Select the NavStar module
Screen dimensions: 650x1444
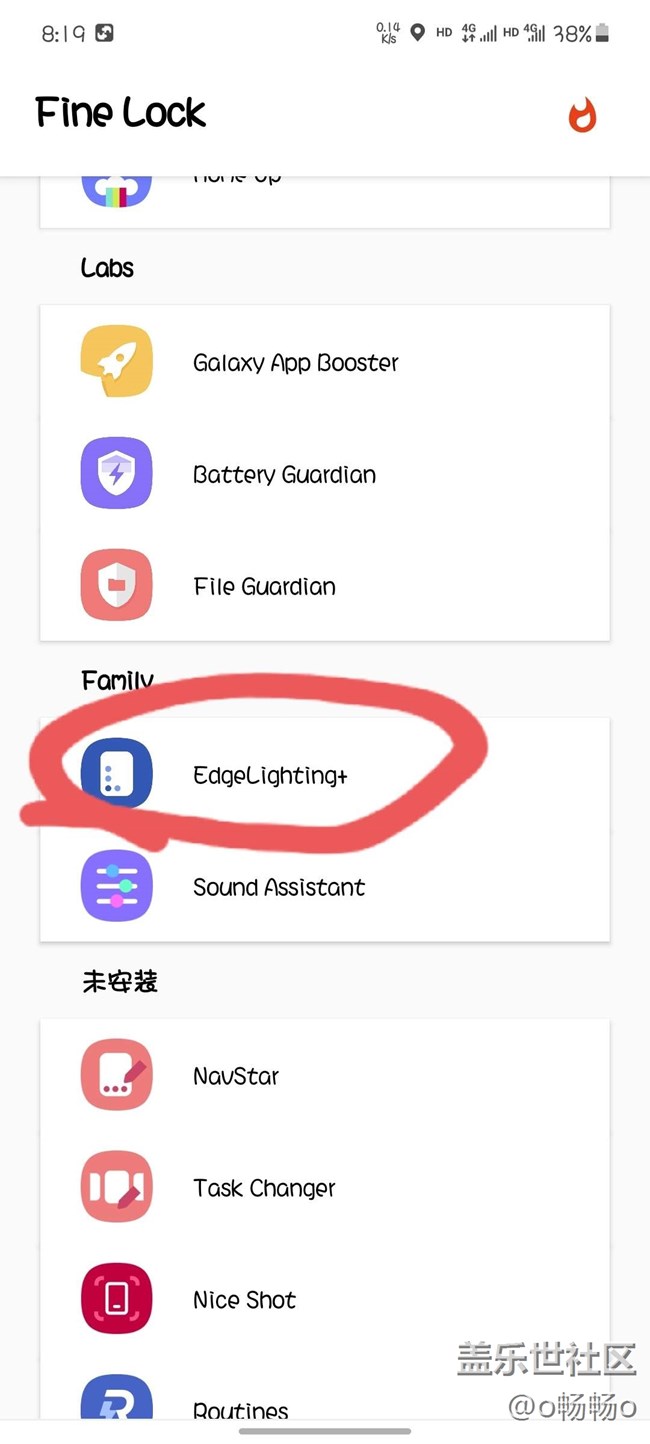(325, 1076)
